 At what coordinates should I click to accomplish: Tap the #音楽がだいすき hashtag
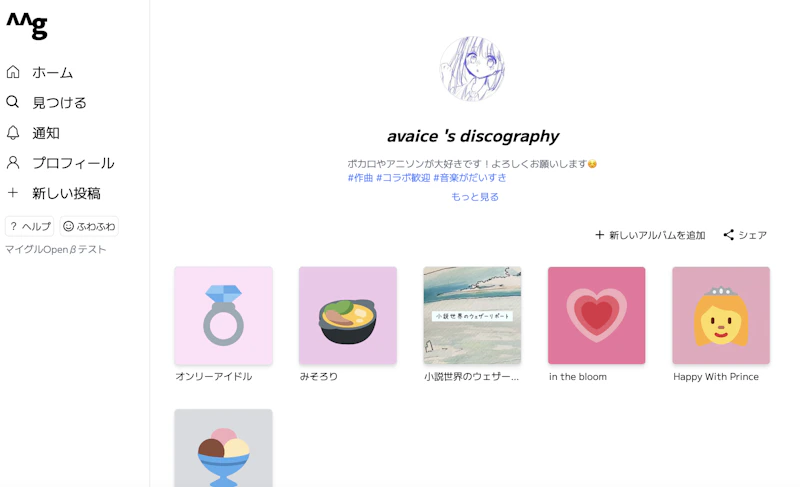470,177
